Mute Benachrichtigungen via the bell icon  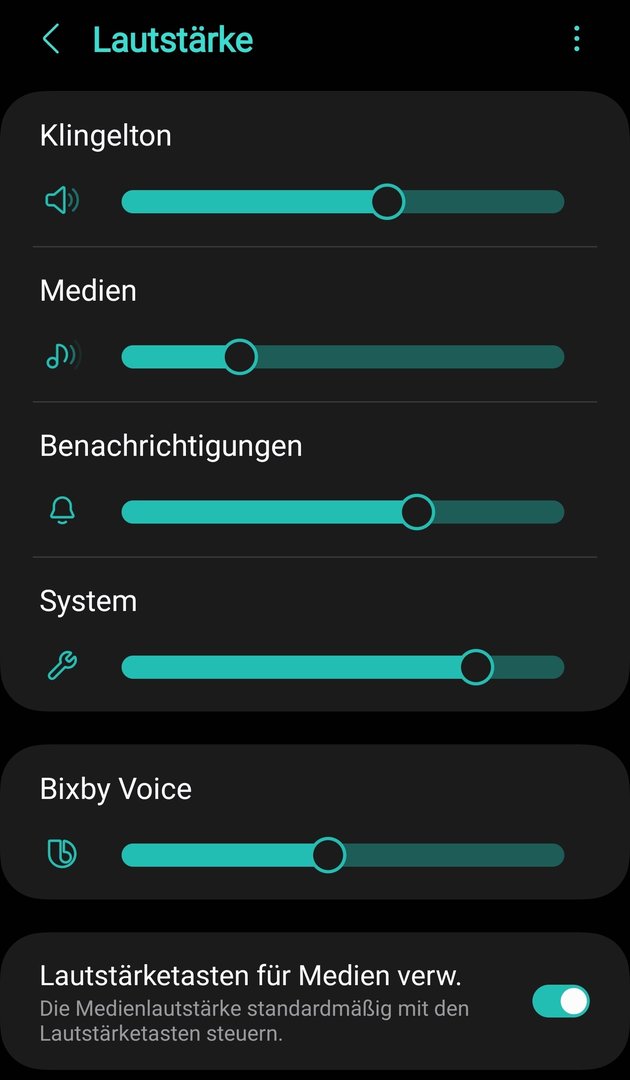point(62,511)
